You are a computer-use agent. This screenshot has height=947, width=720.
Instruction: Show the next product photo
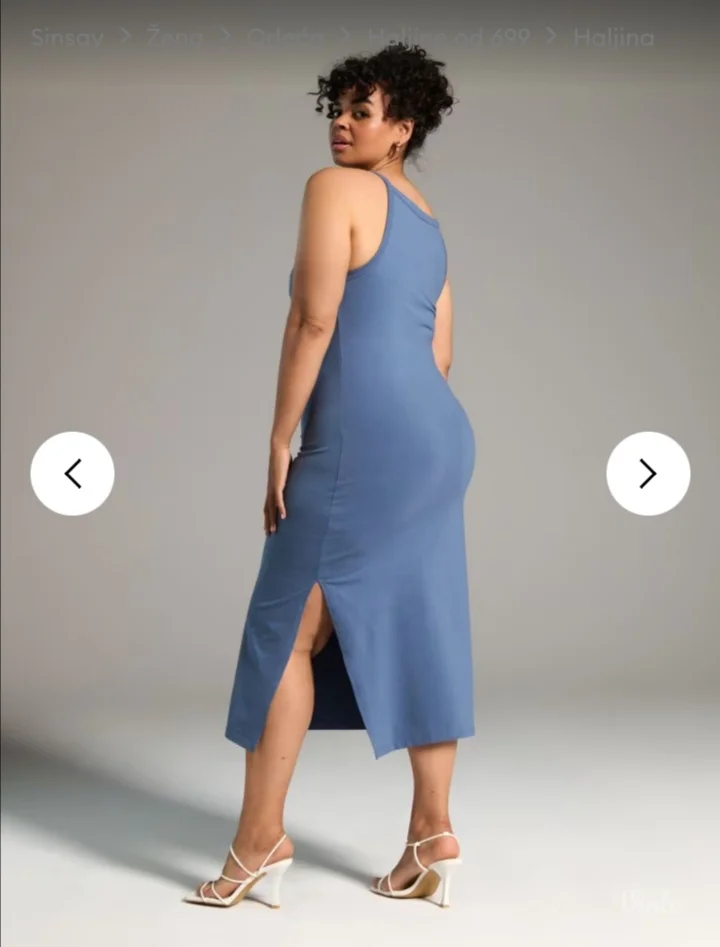tap(648, 473)
